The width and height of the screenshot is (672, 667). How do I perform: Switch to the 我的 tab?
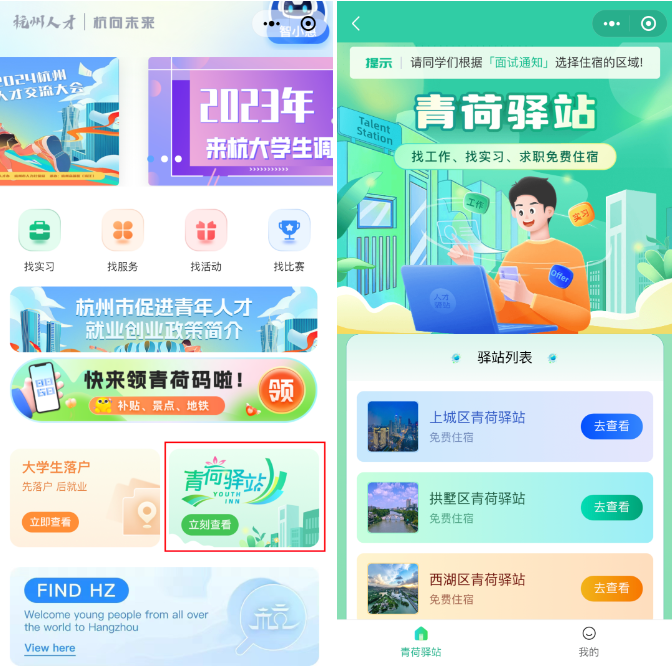pyautogui.click(x=589, y=641)
